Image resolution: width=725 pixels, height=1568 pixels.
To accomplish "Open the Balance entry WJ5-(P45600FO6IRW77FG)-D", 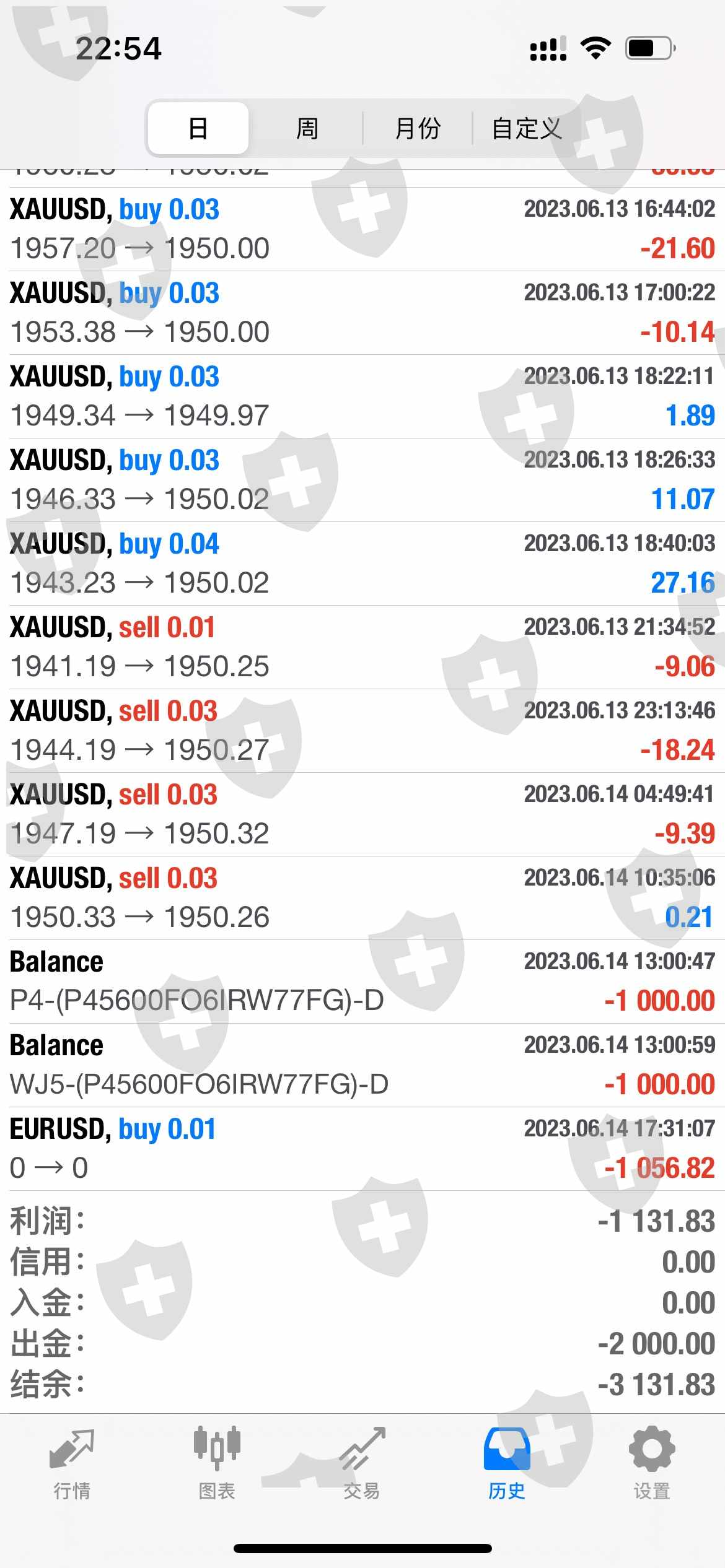I will coord(362,1065).
